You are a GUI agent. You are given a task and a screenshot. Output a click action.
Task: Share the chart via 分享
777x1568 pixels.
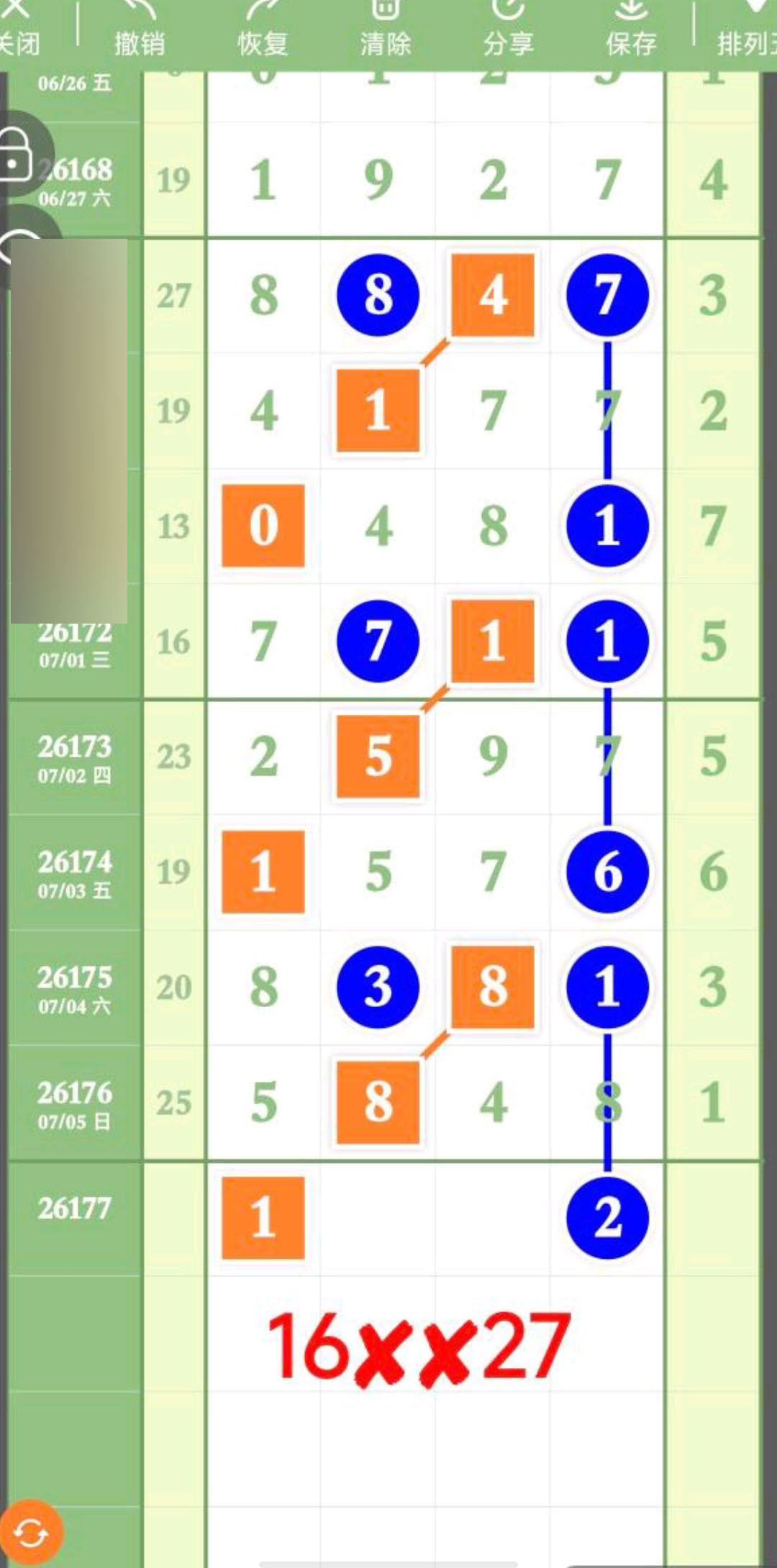click(x=508, y=29)
